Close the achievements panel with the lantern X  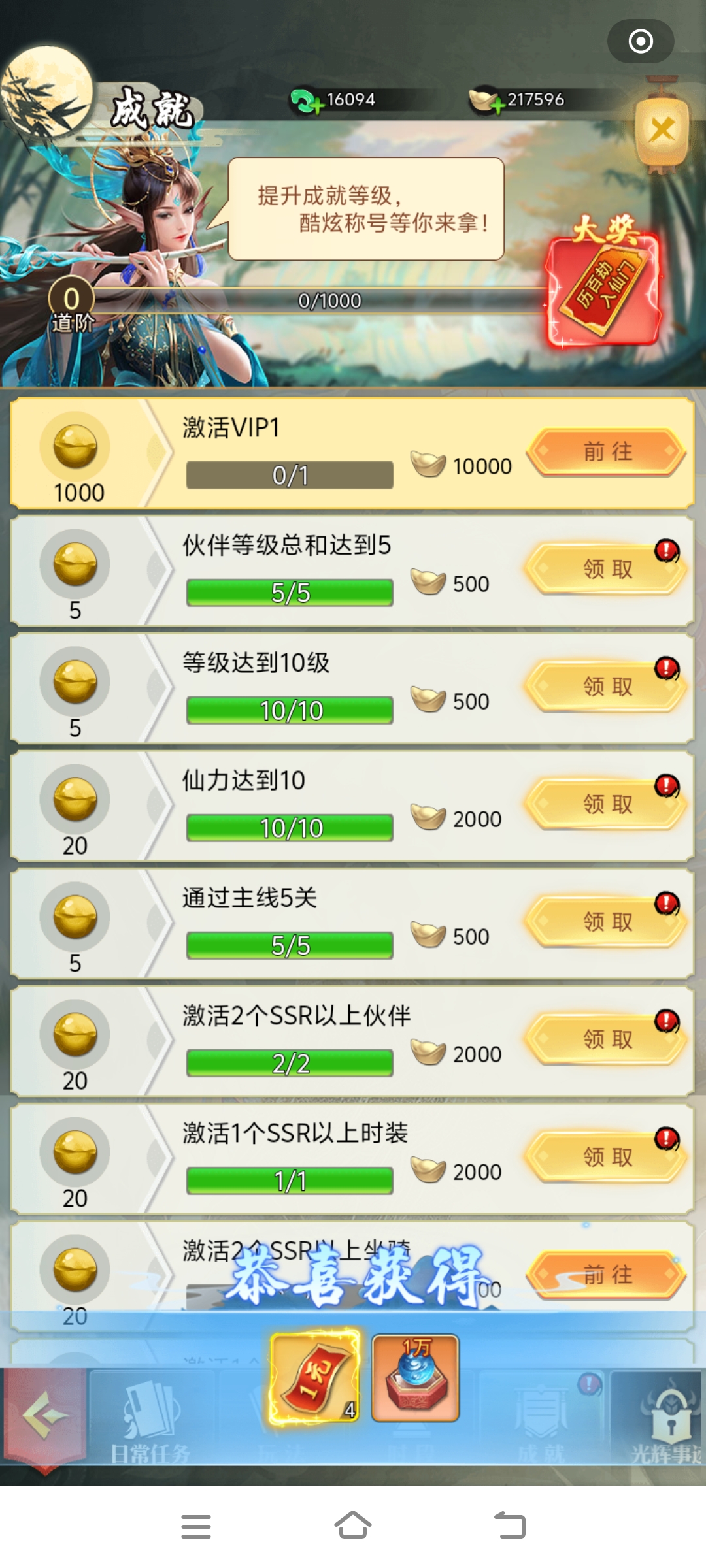(x=662, y=129)
